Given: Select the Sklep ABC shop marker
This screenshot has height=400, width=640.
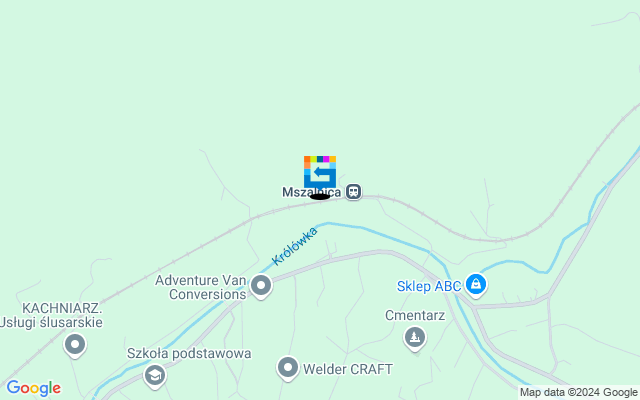Looking at the screenshot, I should [477, 286].
